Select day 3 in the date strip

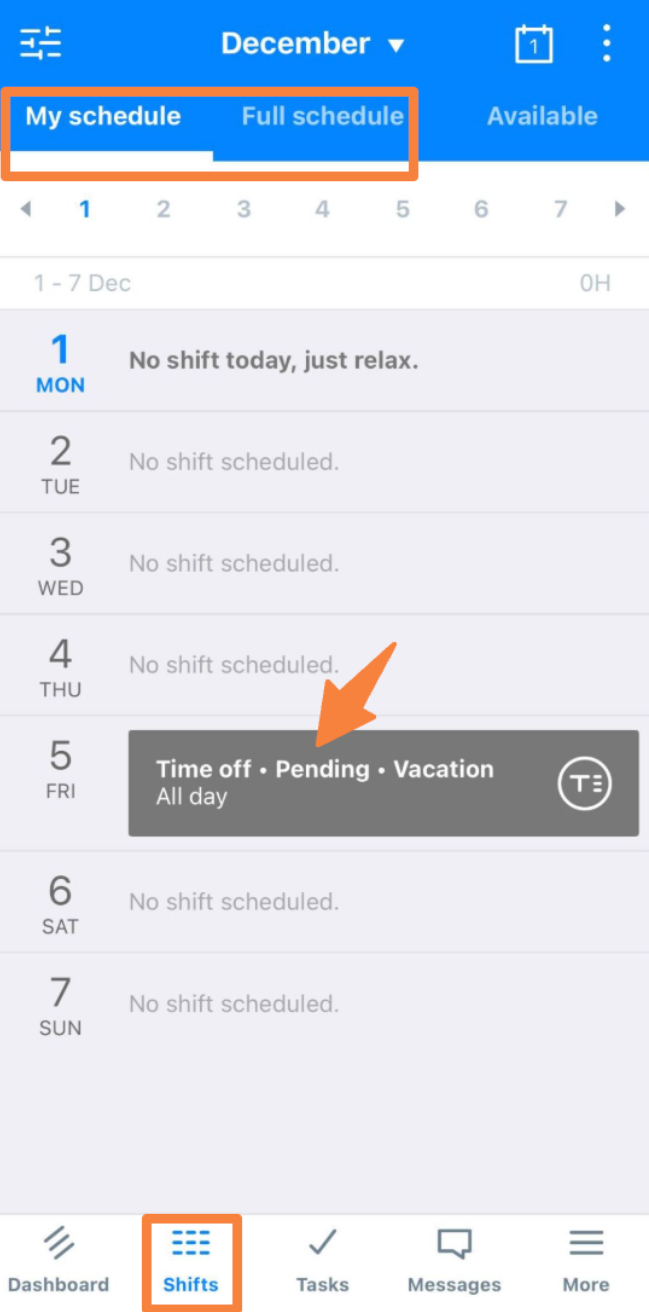243,209
